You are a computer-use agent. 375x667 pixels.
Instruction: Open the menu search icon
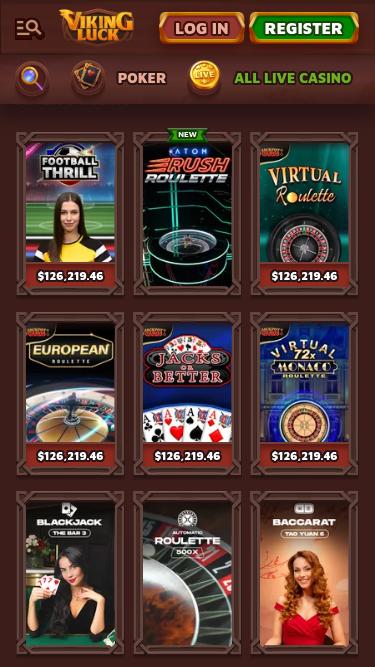point(29,29)
